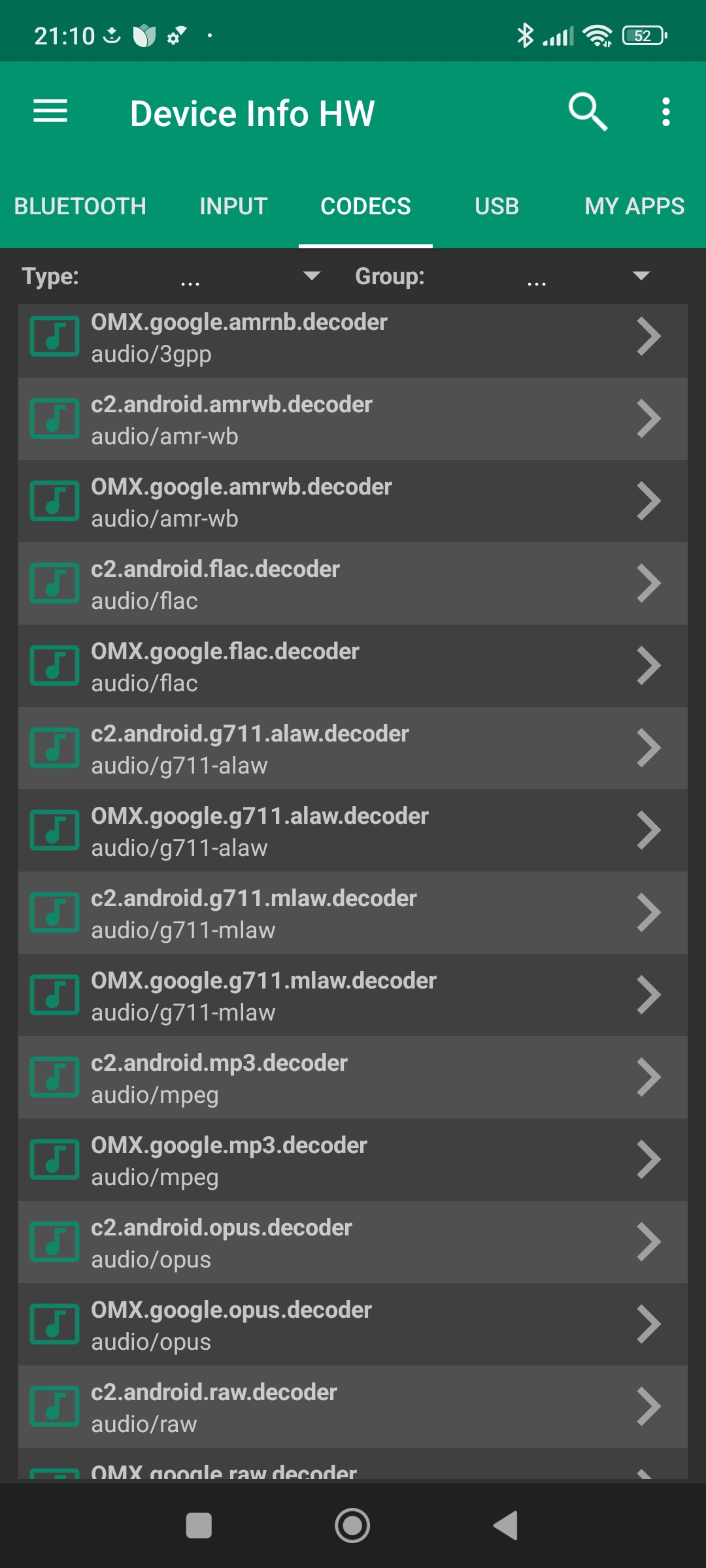Select OMX.google.flac.decoder entry
706x1568 pixels.
[353, 666]
